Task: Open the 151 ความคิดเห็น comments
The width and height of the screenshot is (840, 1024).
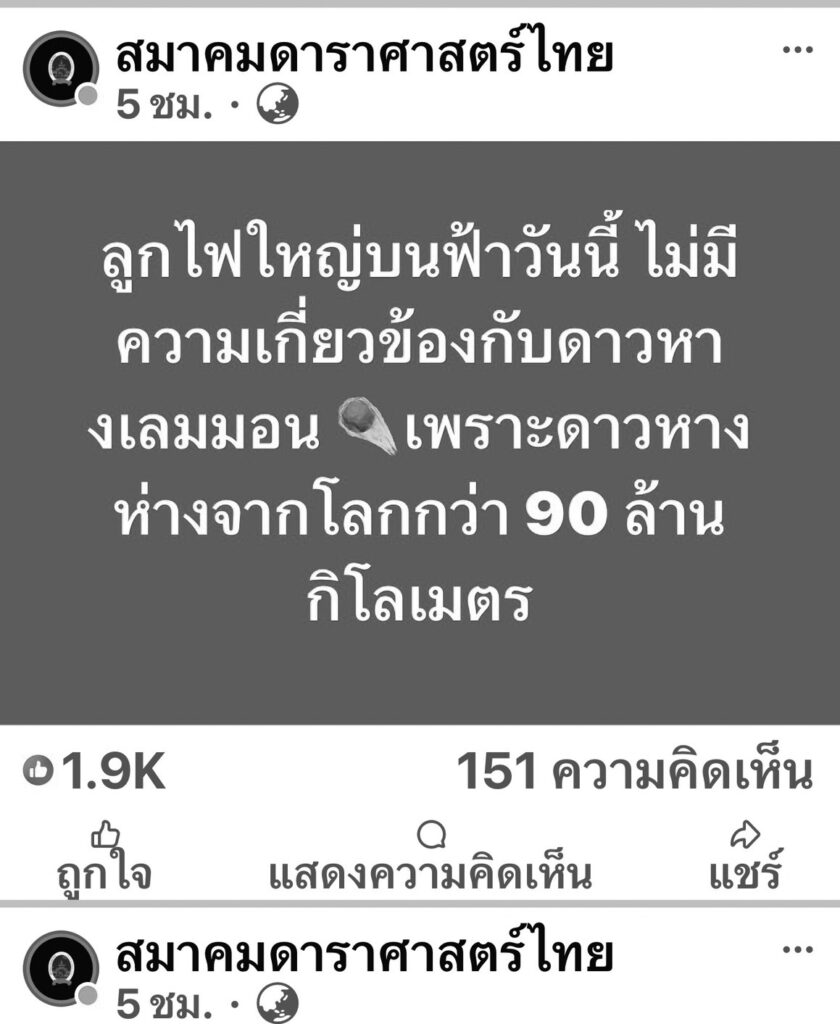Action: (x=634, y=772)
